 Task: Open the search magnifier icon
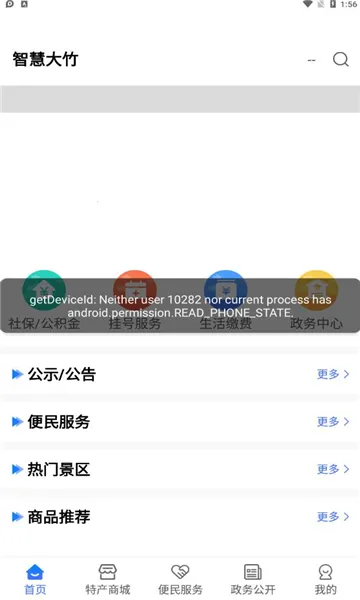340,60
